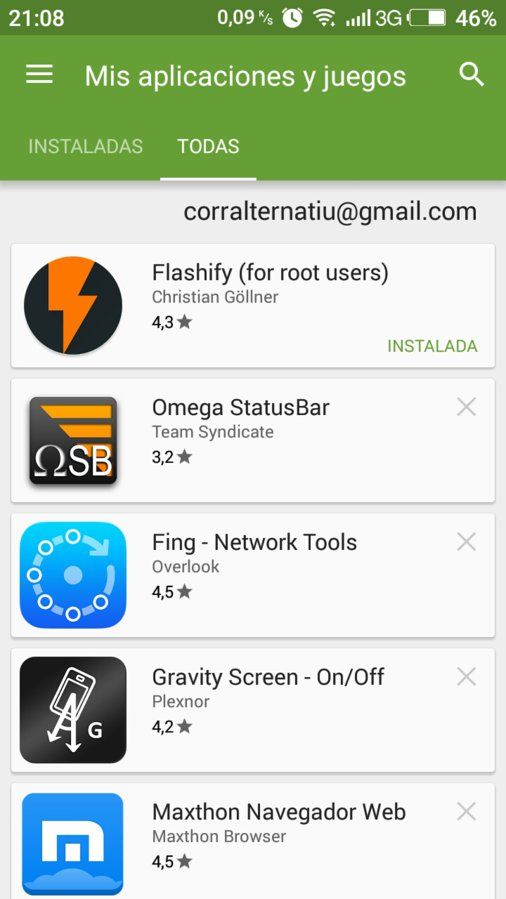This screenshot has height=899, width=506.
Task: Open the Fing - Network Tools card
Action: pyautogui.click(x=253, y=575)
